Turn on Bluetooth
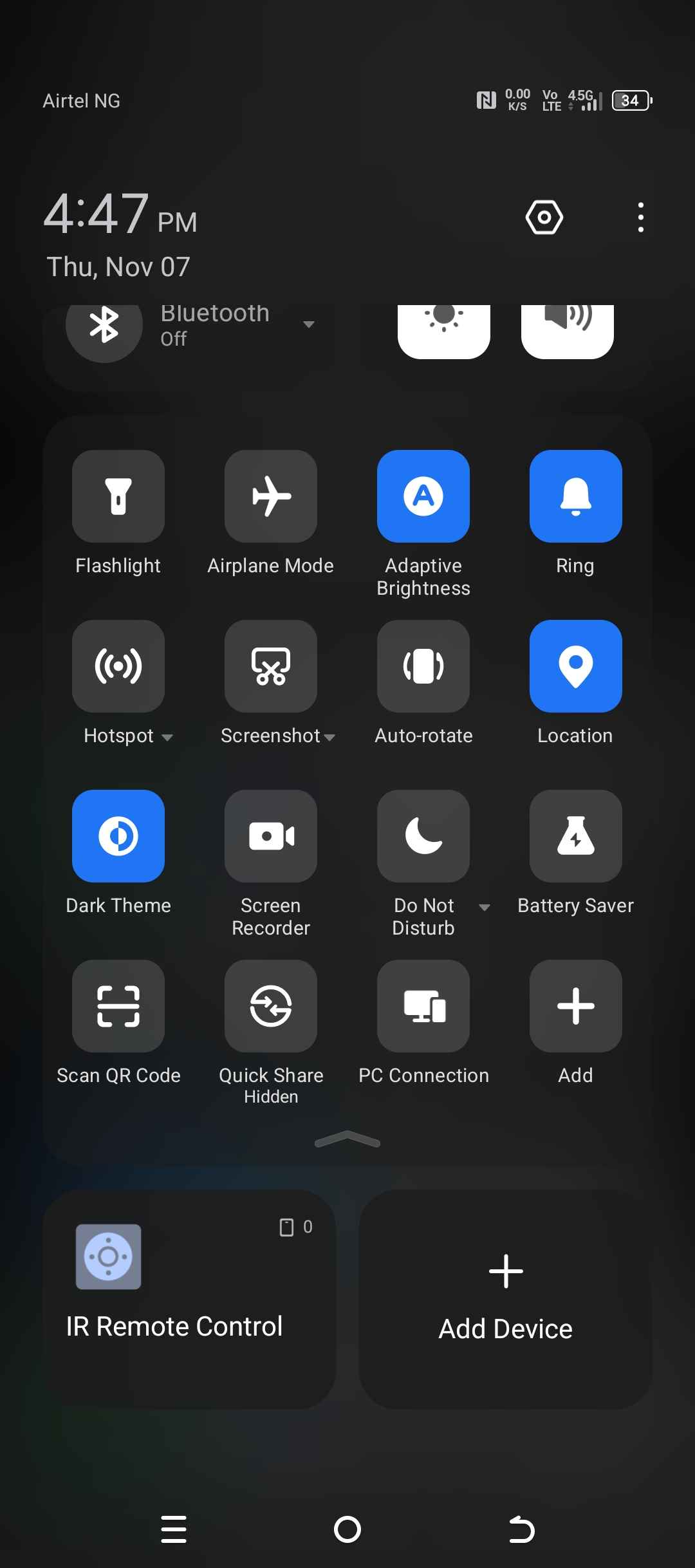 104,325
